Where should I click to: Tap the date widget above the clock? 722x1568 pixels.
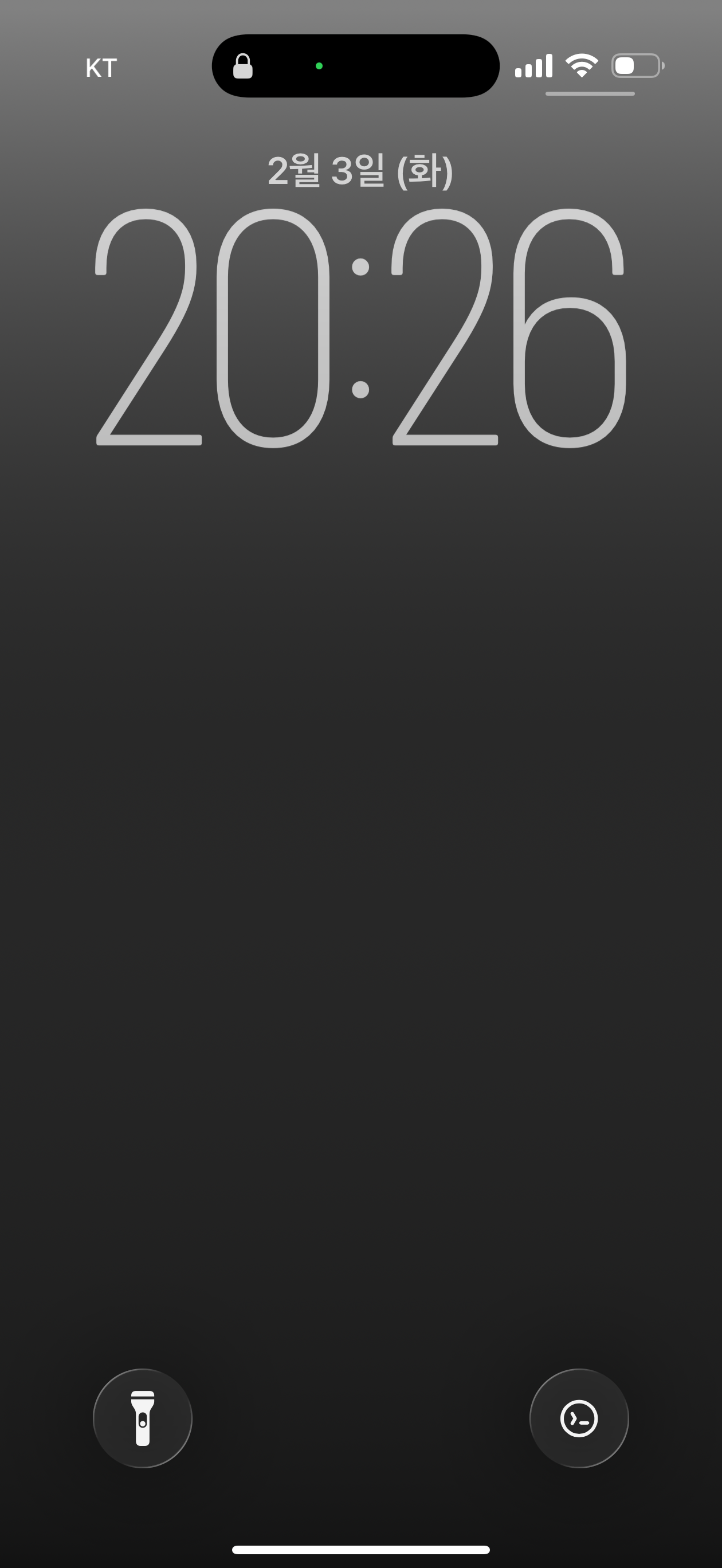point(360,171)
